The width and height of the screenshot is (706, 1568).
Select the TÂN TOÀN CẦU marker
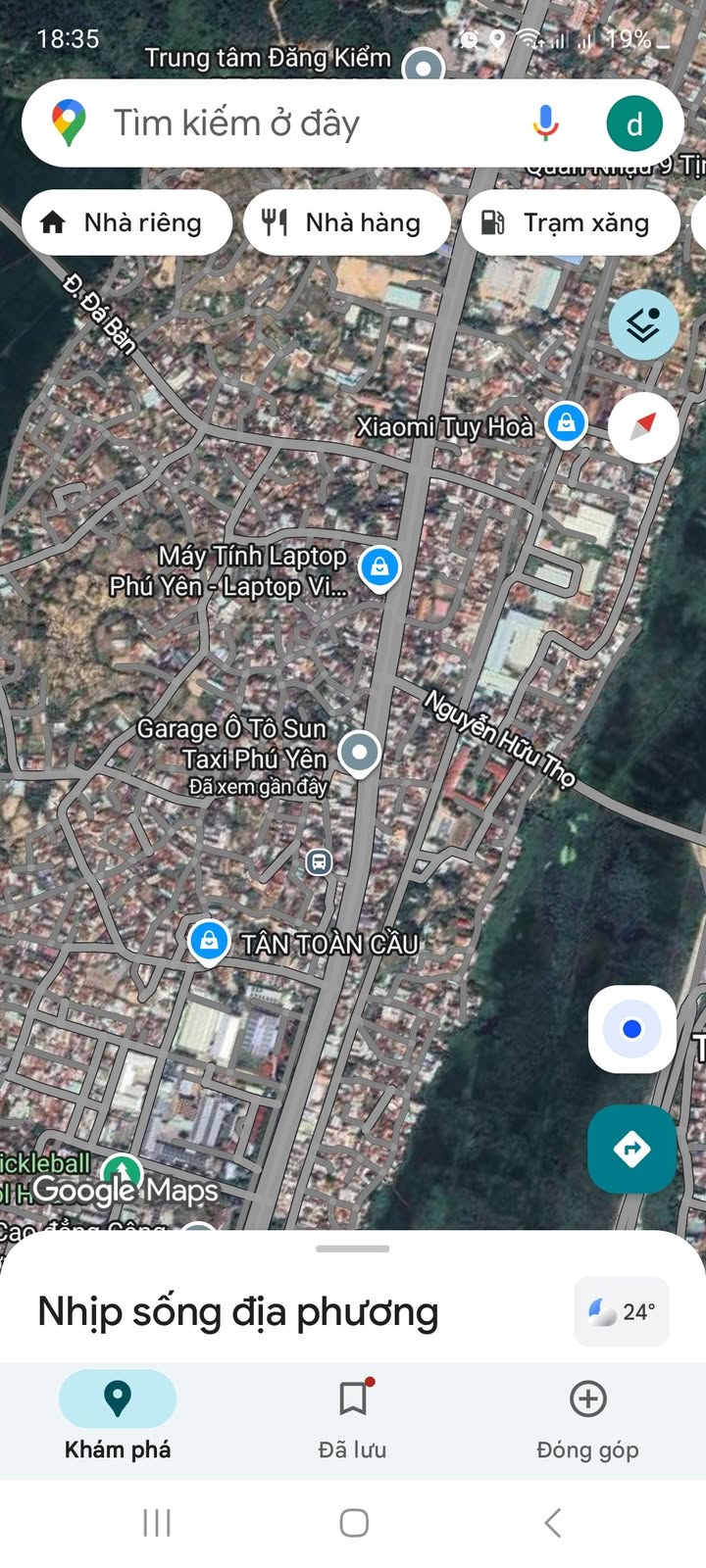[208, 942]
